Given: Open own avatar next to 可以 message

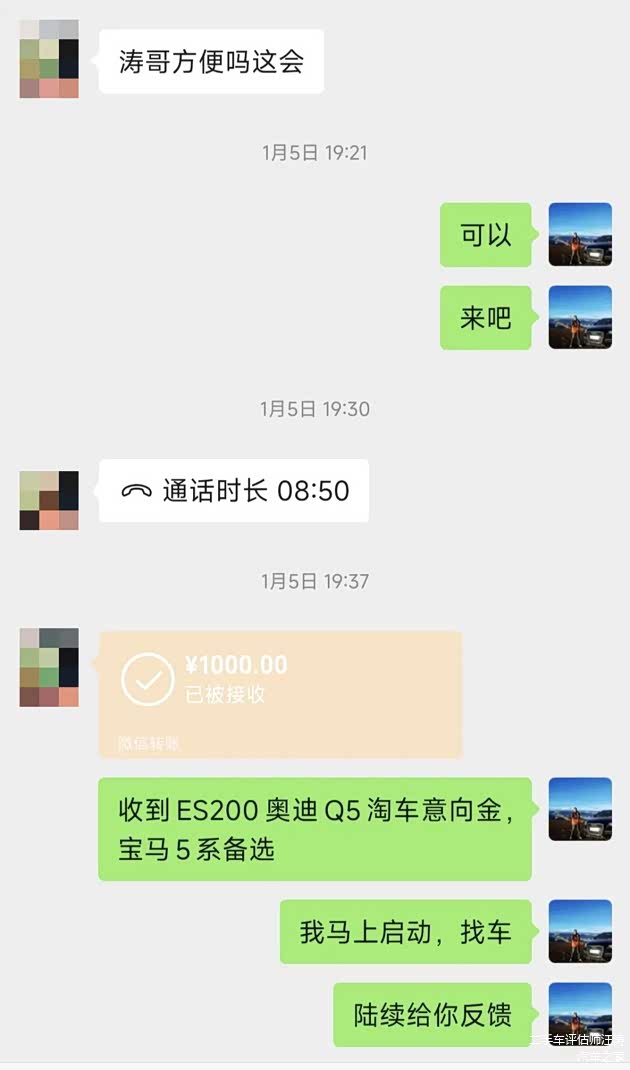Looking at the screenshot, I should tap(580, 234).
